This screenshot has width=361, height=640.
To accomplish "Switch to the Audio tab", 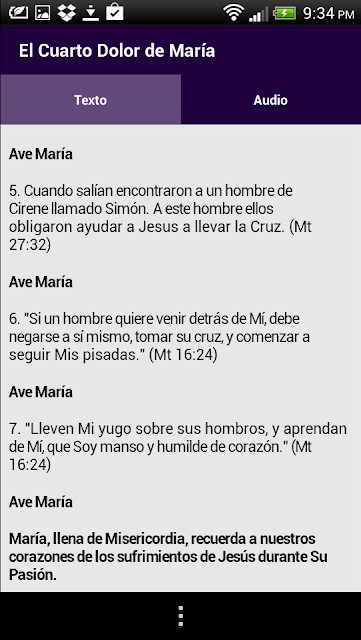I will tap(271, 100).
